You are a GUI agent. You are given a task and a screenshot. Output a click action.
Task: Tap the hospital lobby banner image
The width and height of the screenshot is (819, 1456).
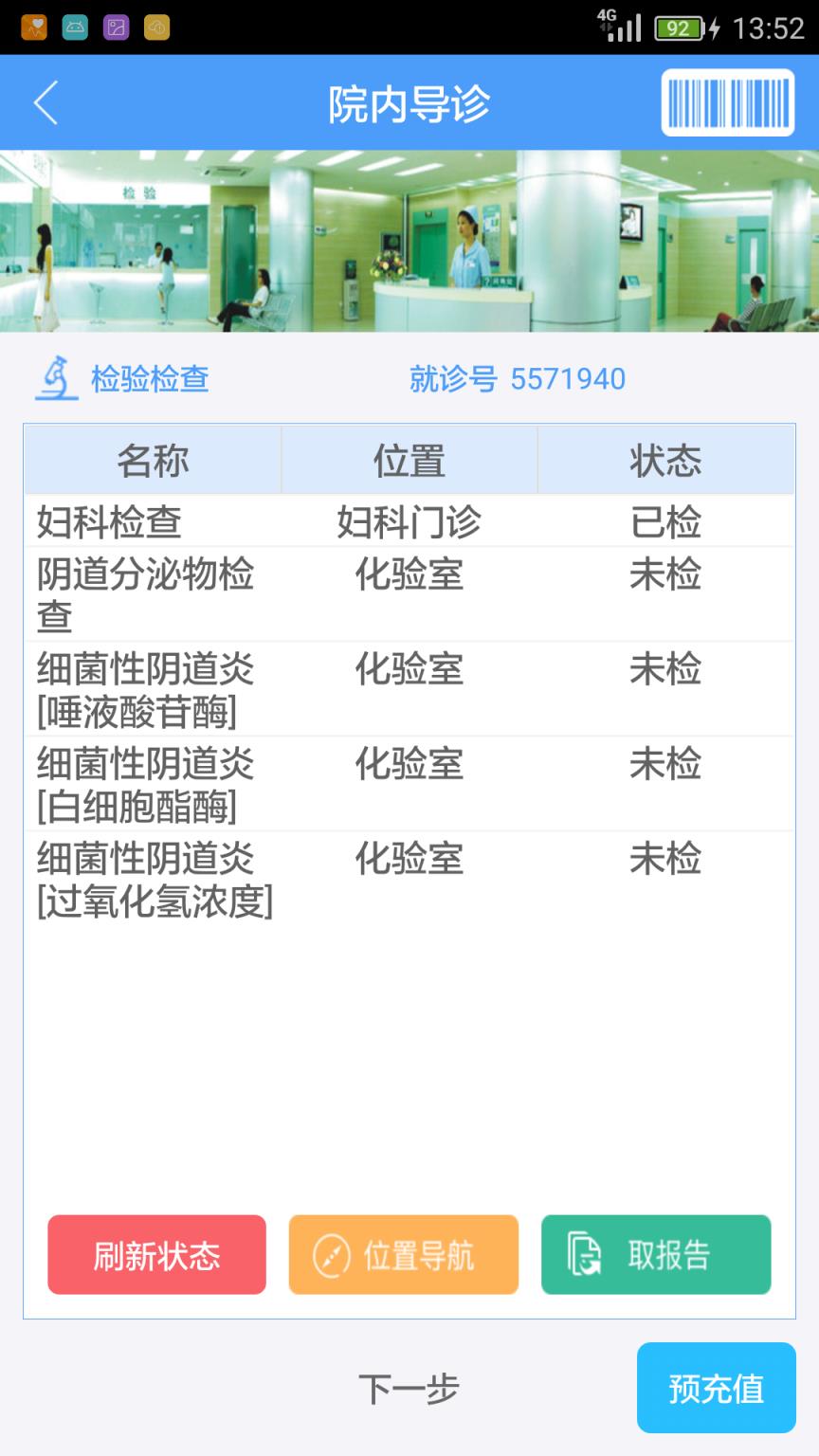pyautogui.click(x=409, y=241)
